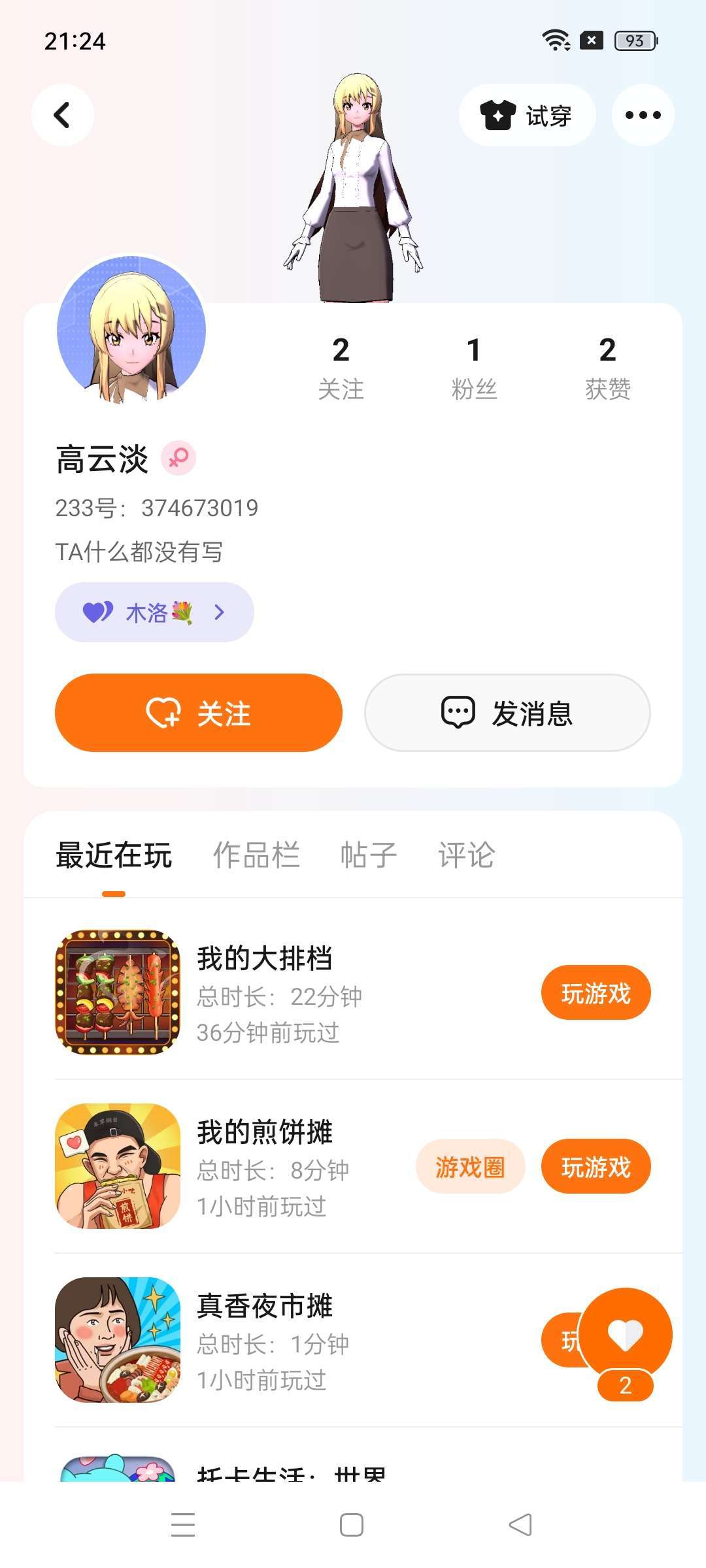This screenshot has width=706, height=1568.
Task: Open the 我的大排档 game icon
Action: coord(118,992)
